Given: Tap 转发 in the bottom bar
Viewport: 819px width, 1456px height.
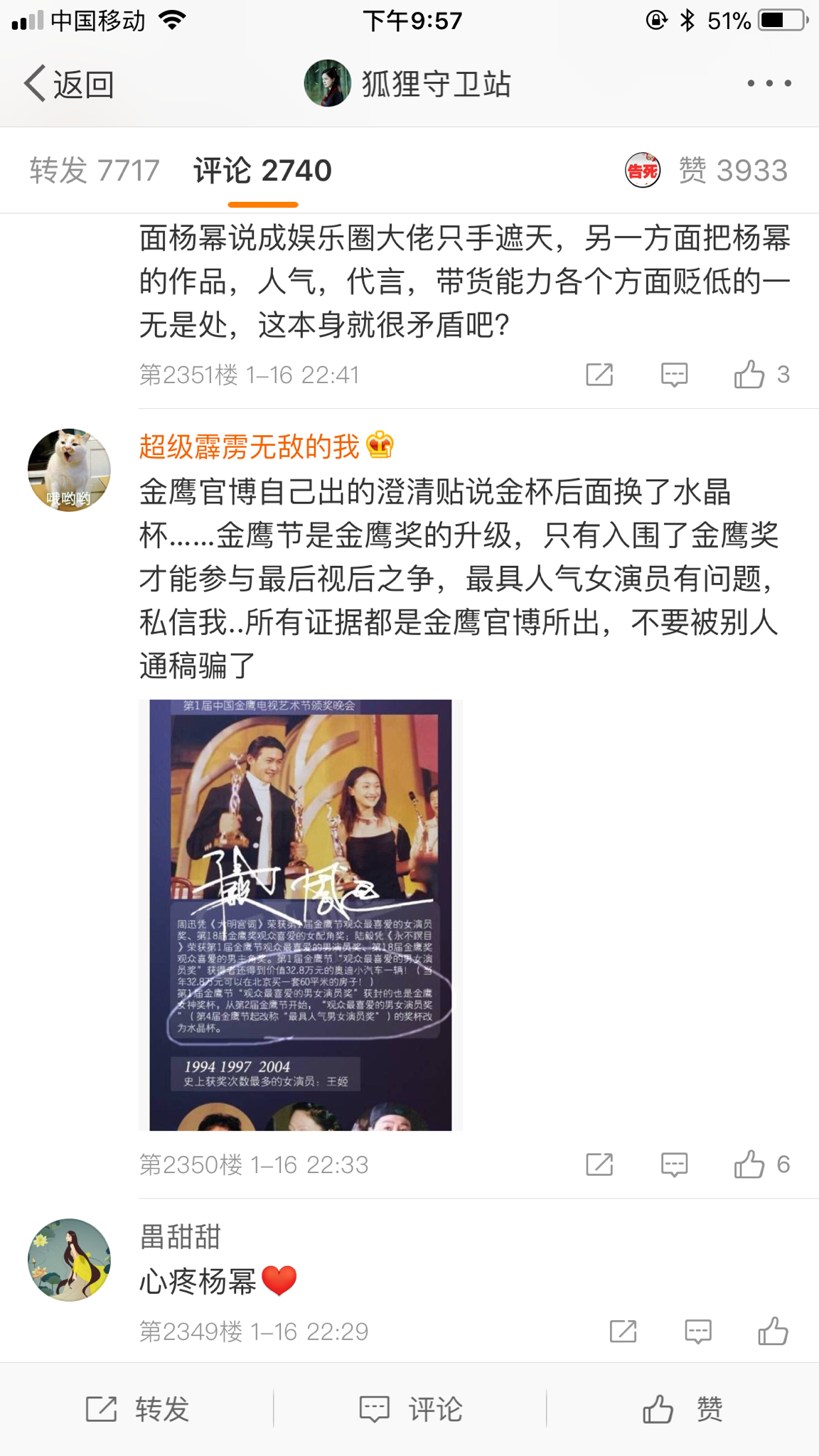Looking at the screenshot, I should pos(136,1408).
